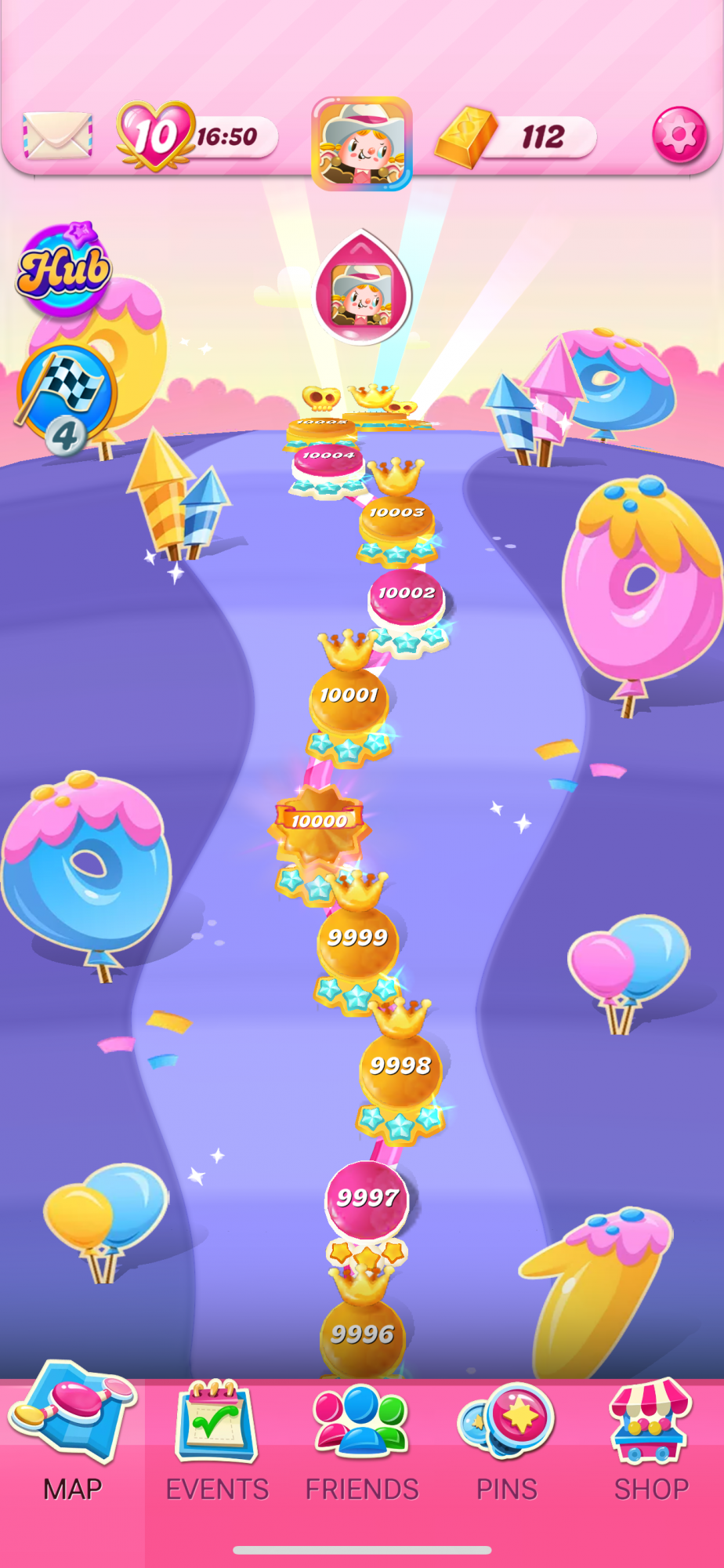Open the player profile avatar
The width and height of the screenshot is (724, 1568).
pyautogui.click(x=362, y=143)
